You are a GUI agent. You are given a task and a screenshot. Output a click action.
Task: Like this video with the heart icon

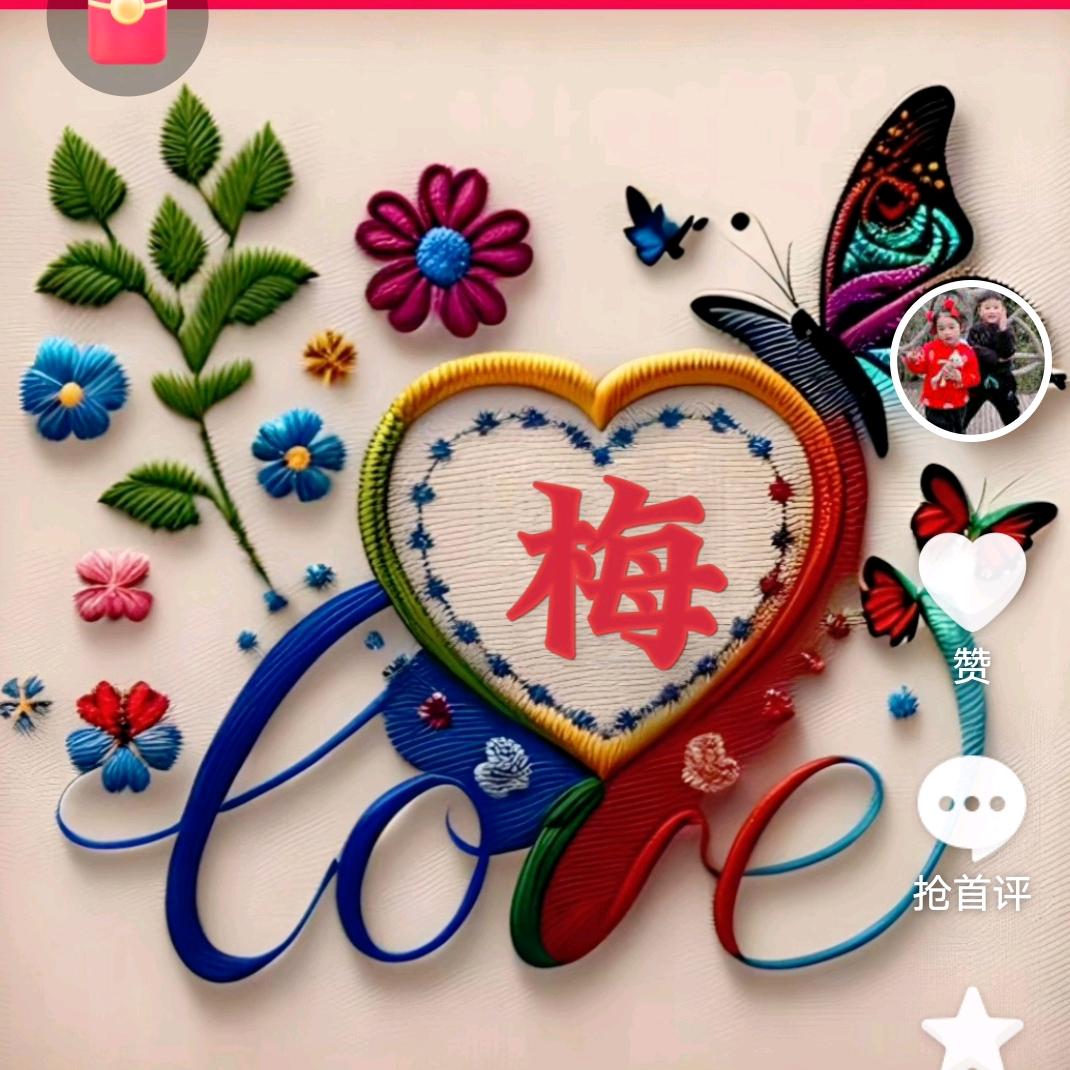point(972,581)
